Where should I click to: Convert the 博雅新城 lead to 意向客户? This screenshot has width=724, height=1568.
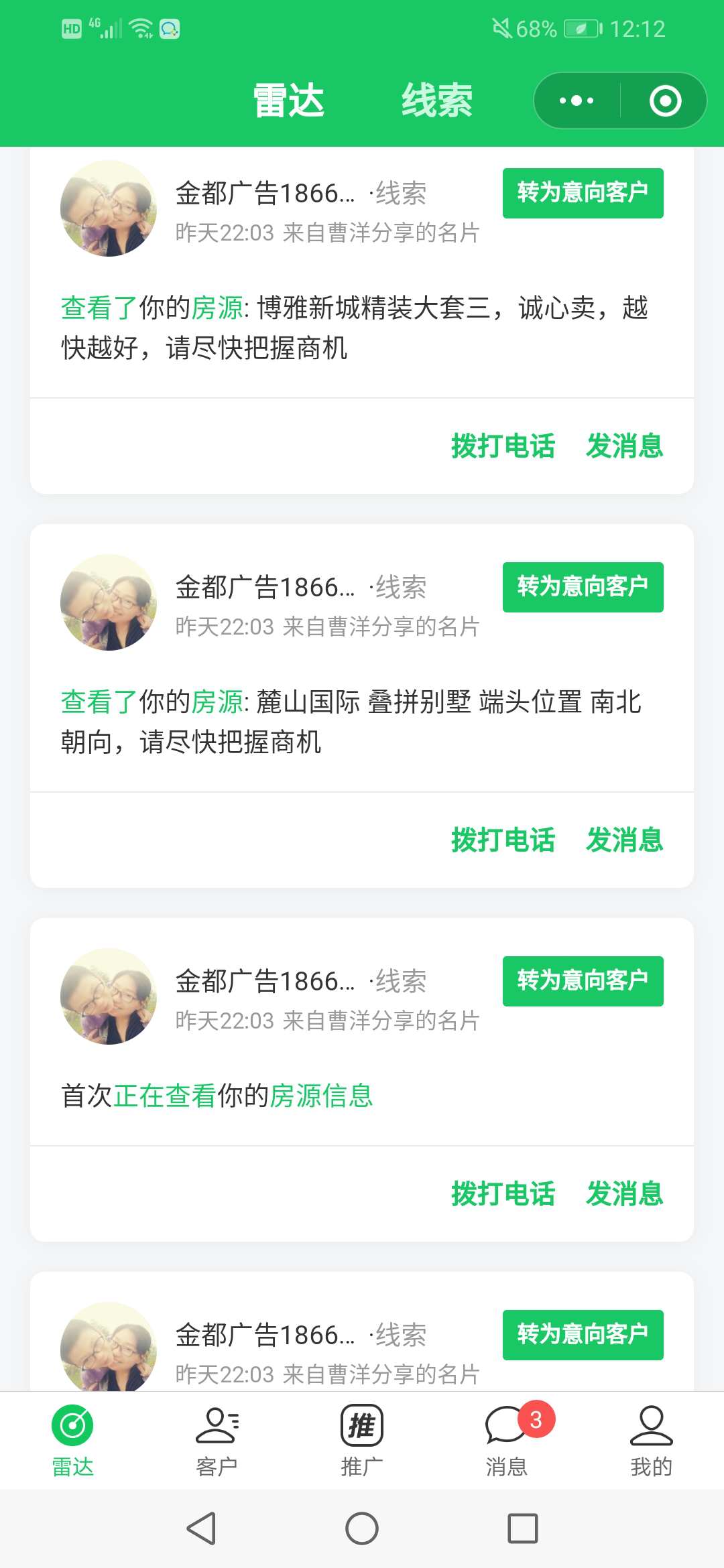(583, 193)
